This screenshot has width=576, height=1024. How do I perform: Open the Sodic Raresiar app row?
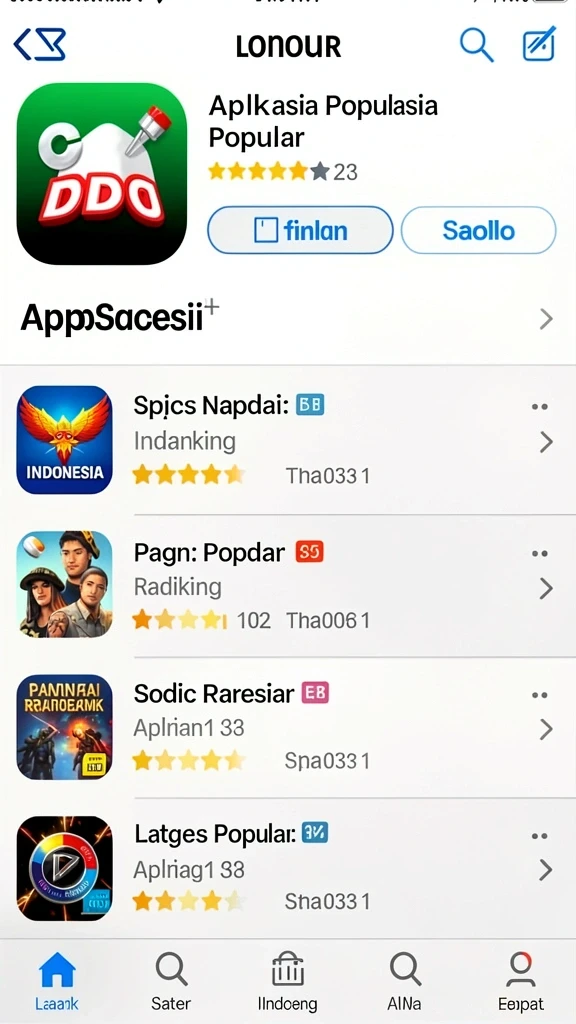coord(288,727)
